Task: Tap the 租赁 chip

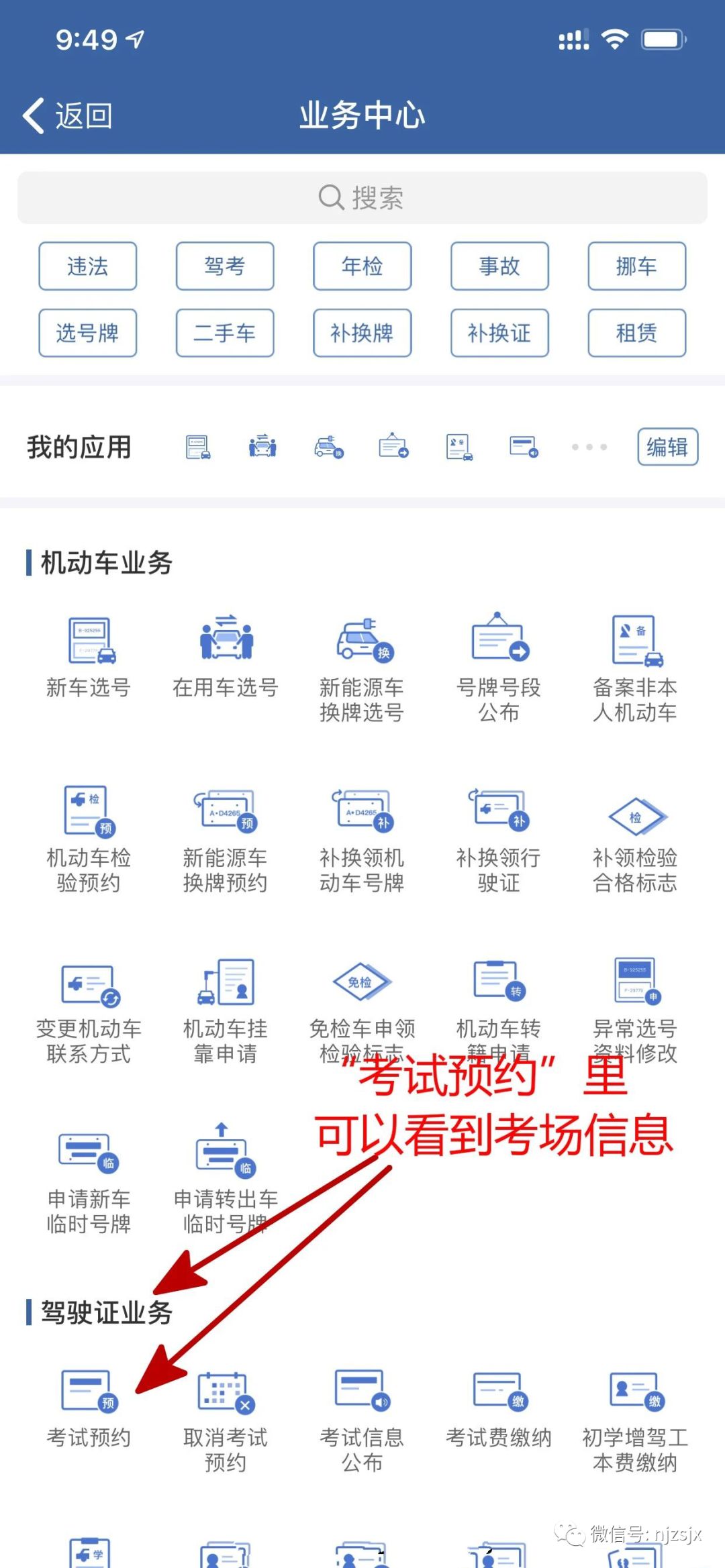Action: click(636, 333)
